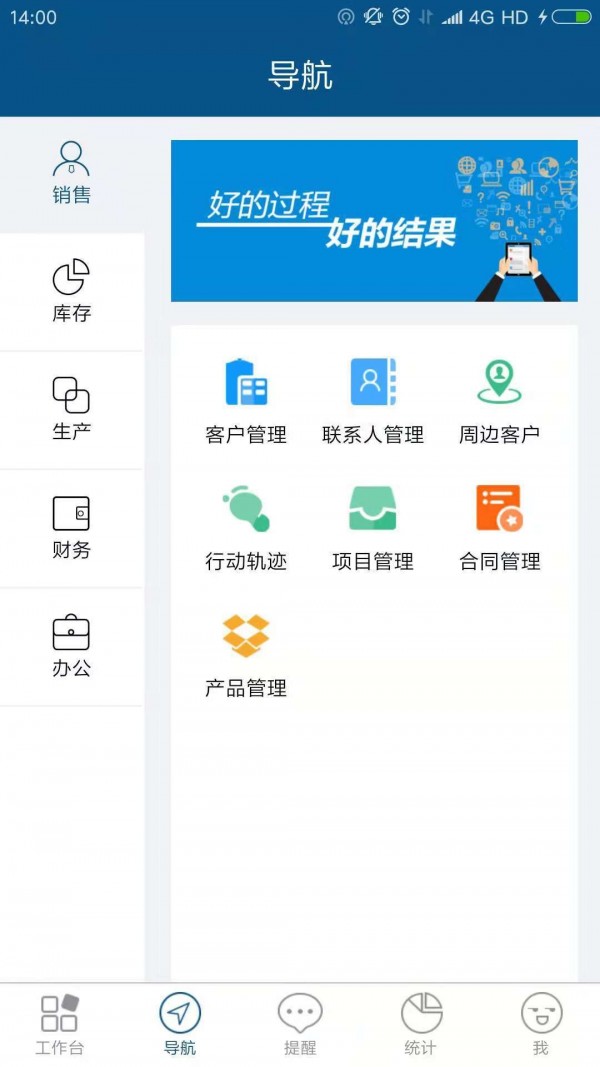
Task: Select the 销售 category in the sidebar
Action: pyautogui.click(x=71, y=174)
